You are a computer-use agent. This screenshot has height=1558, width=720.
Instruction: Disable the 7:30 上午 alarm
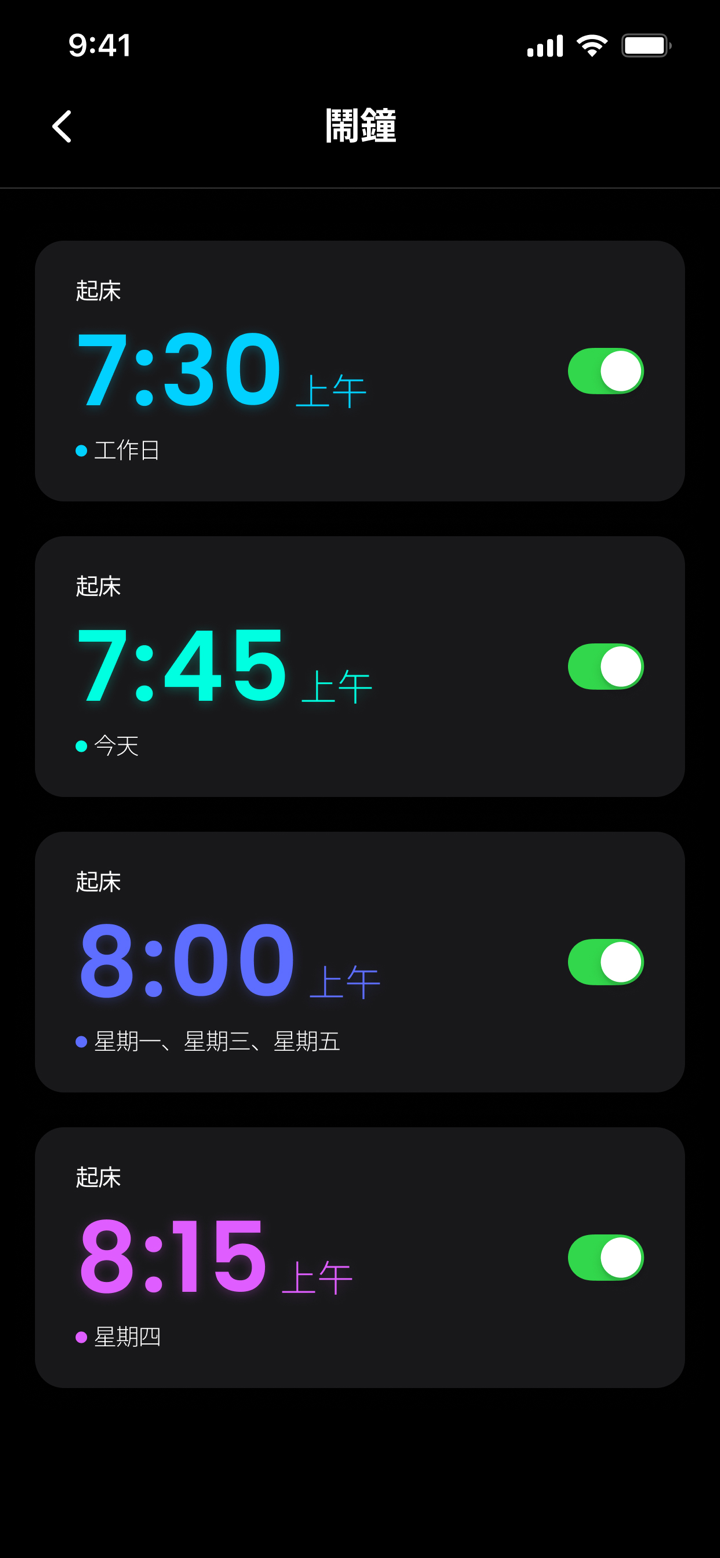click(x=604, y=370)
